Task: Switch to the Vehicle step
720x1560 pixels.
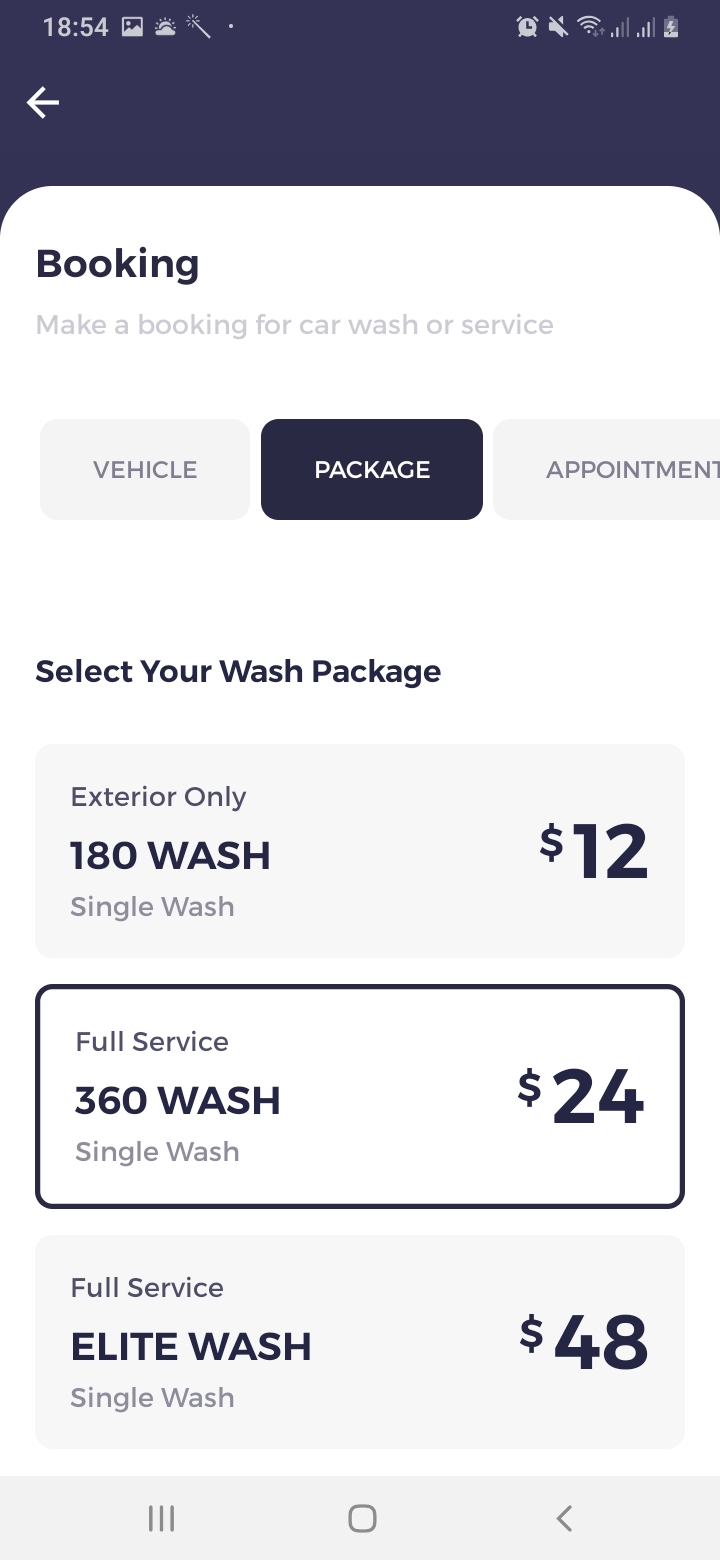Action: tap(145, 470)
